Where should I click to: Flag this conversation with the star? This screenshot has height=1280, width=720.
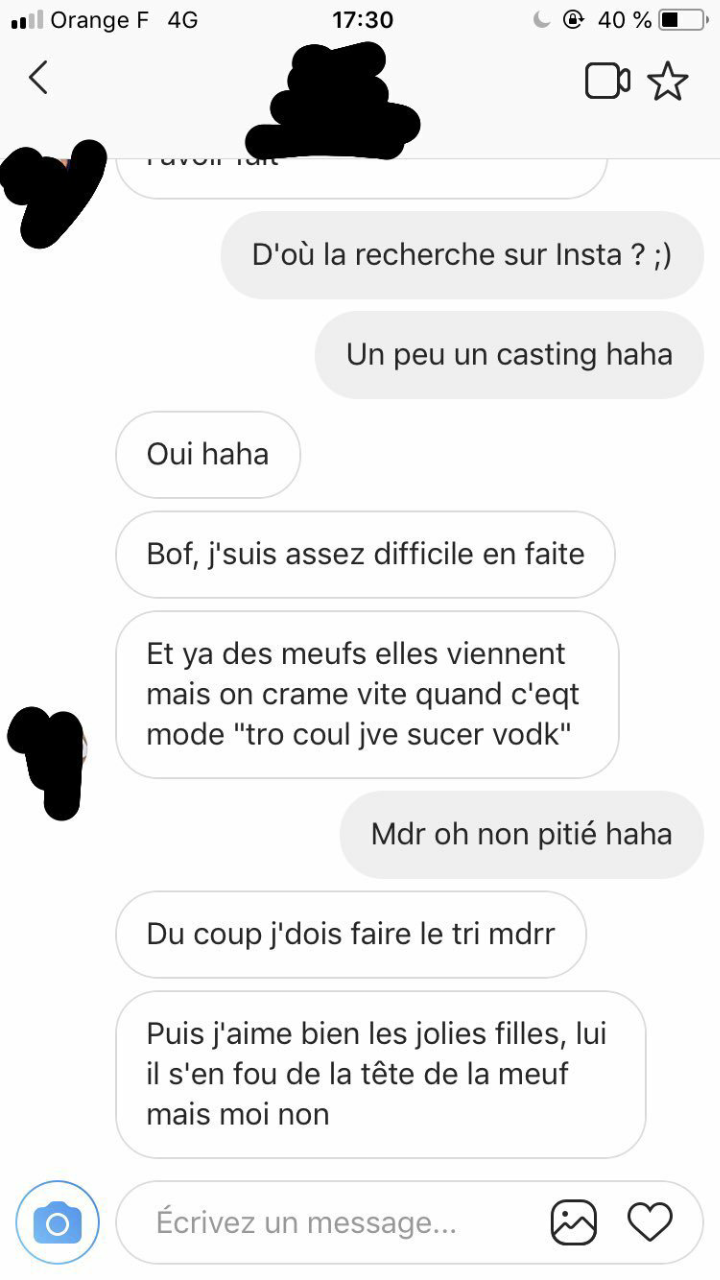pyautogui.click(x=668, y=81)
